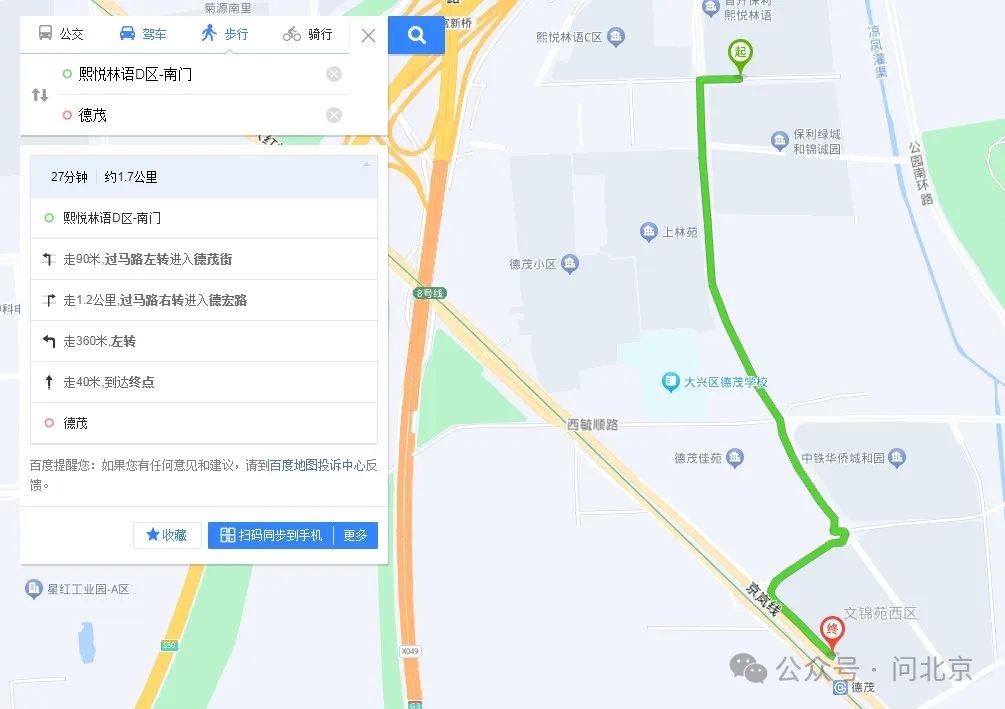Viewport: 1005px width, 709px height.
Task: Edit the start point 熙悦林语D区-南门
Action: (190, 74)
